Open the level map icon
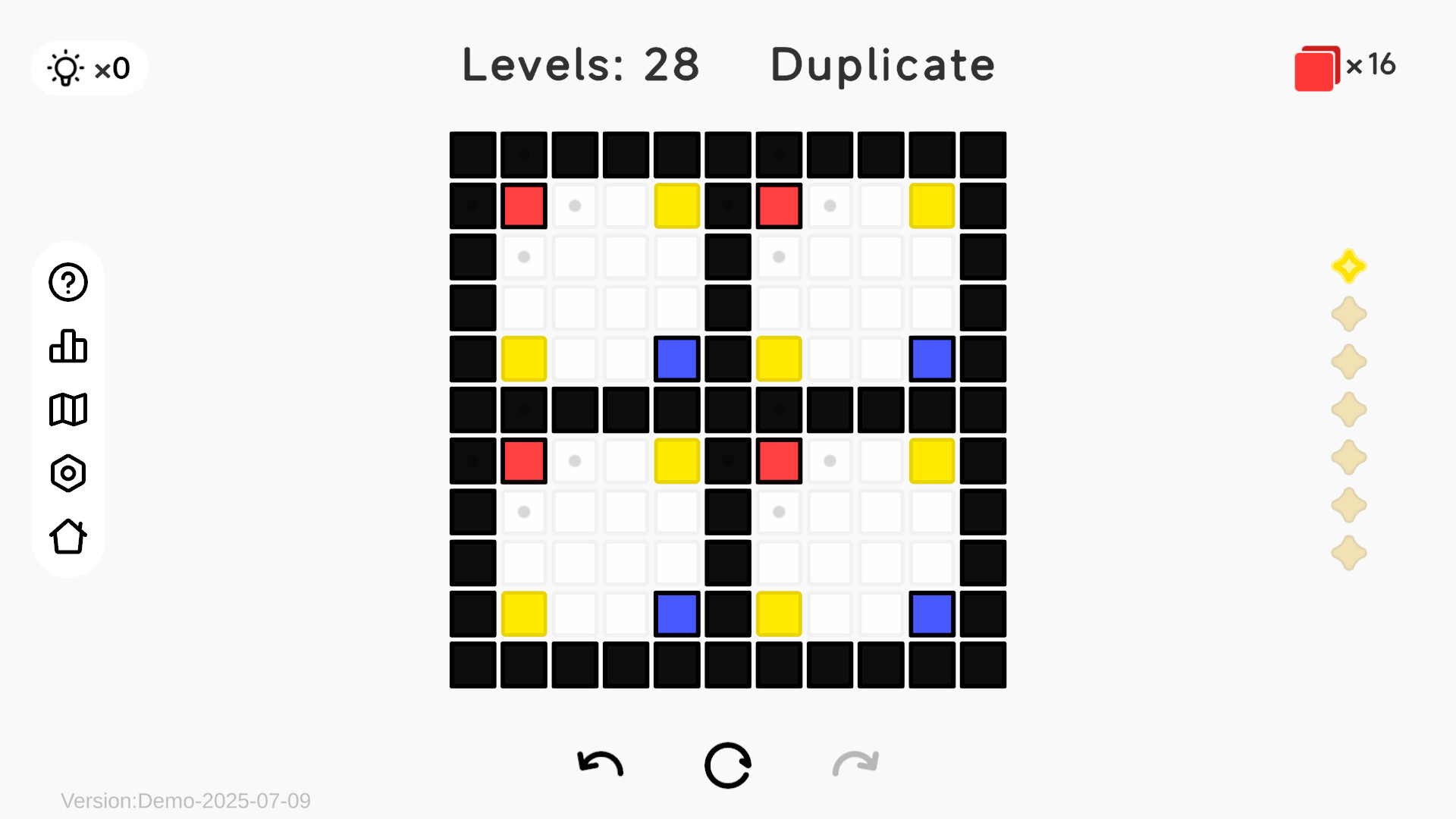Viewport: 1456px width, 819px height. pos(68,409)
